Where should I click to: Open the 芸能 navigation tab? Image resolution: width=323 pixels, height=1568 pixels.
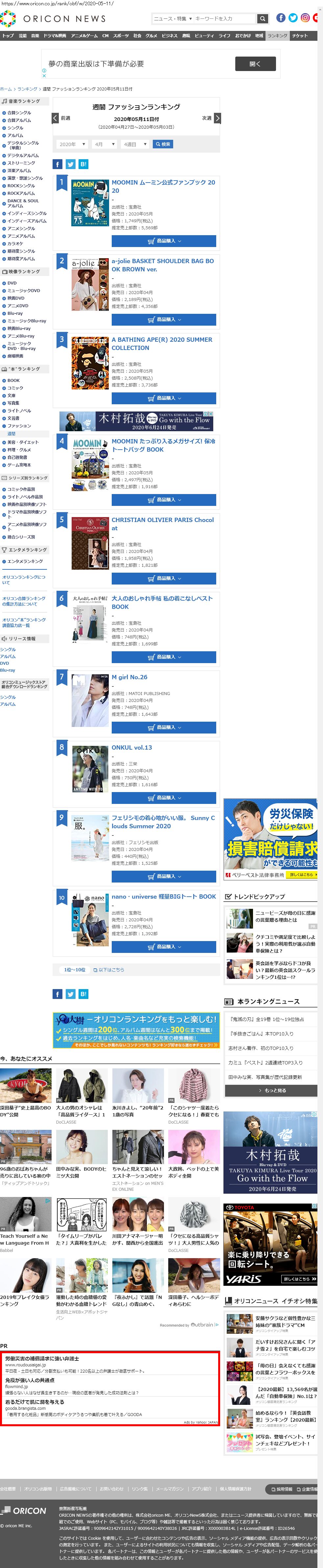(x=22, y=35)
